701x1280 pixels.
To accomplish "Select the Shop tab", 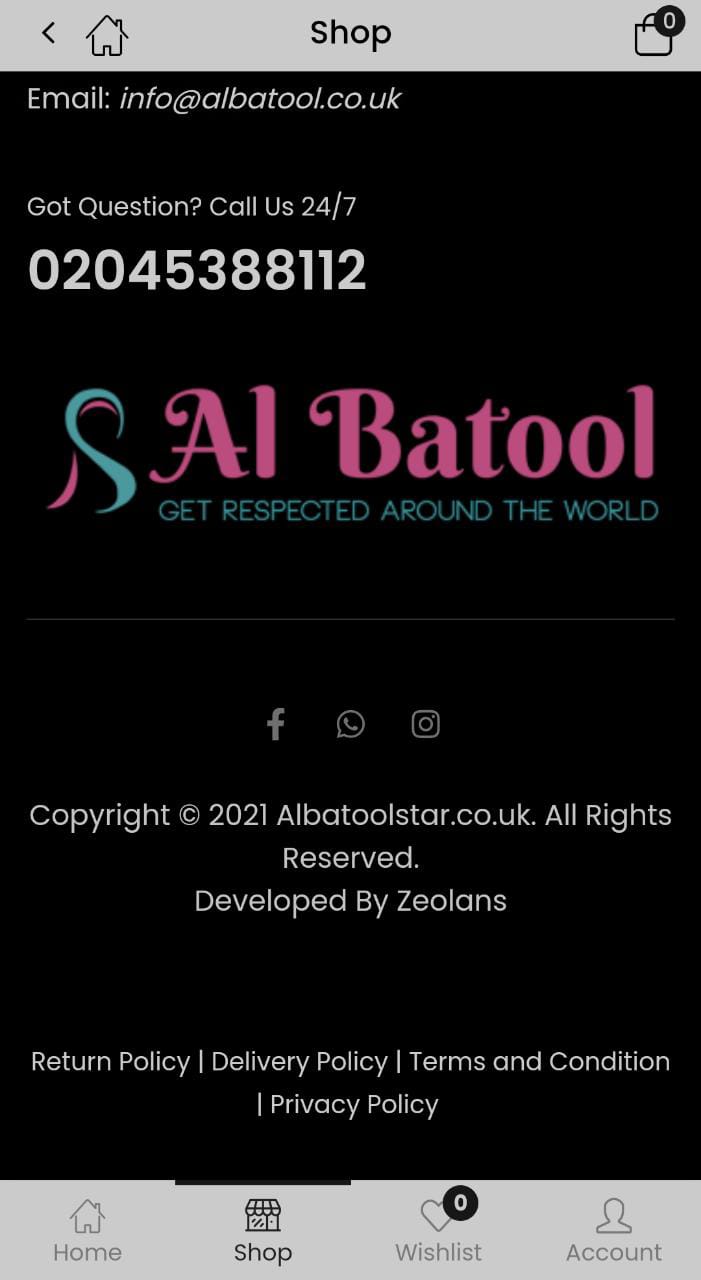I will [x=263, y=1231].
